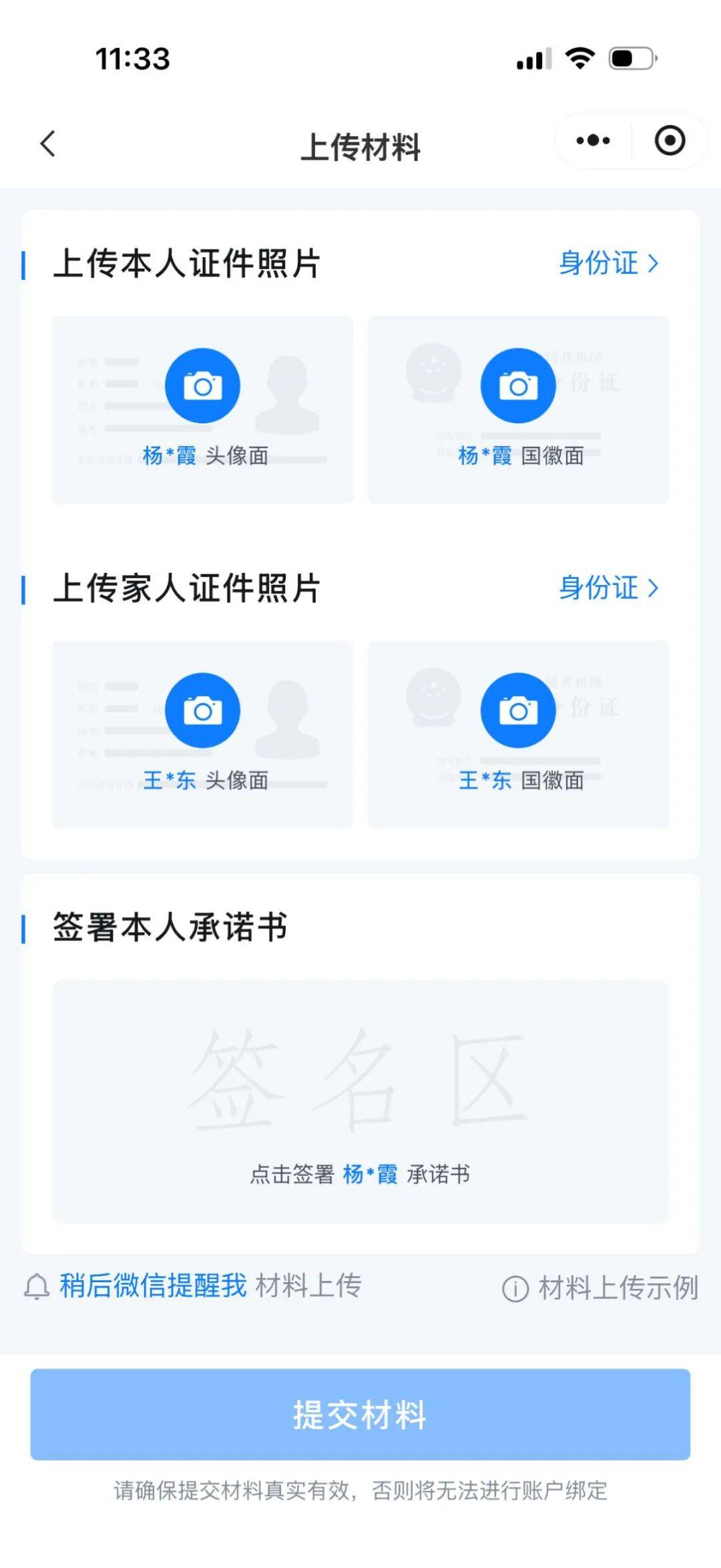Open the mini program more-options menu

pos(593,141)
